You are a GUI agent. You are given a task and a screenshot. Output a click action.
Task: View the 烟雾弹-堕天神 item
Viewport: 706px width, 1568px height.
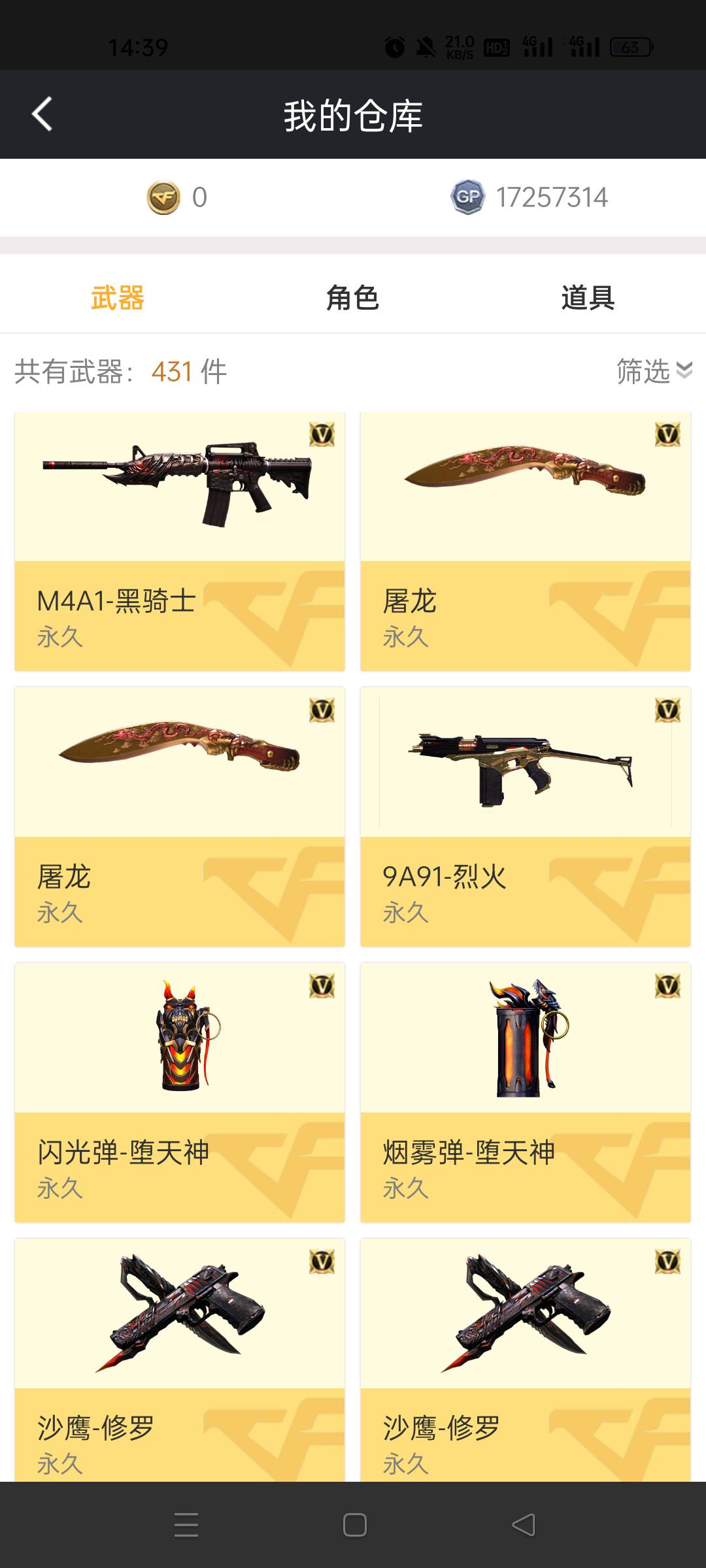525,1092
